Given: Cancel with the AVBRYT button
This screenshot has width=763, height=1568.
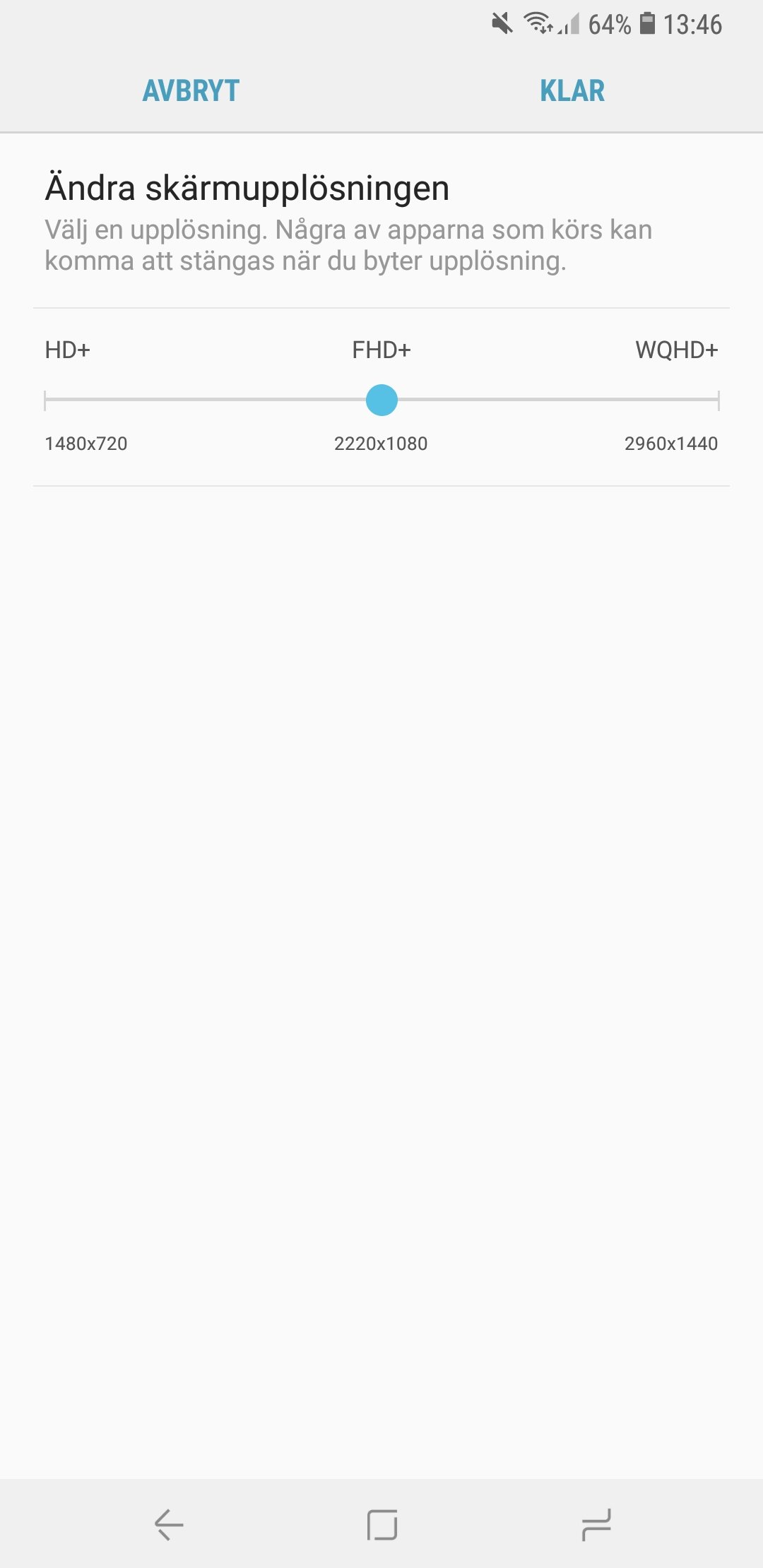Looking at the screenshot, I should point(191,90).
